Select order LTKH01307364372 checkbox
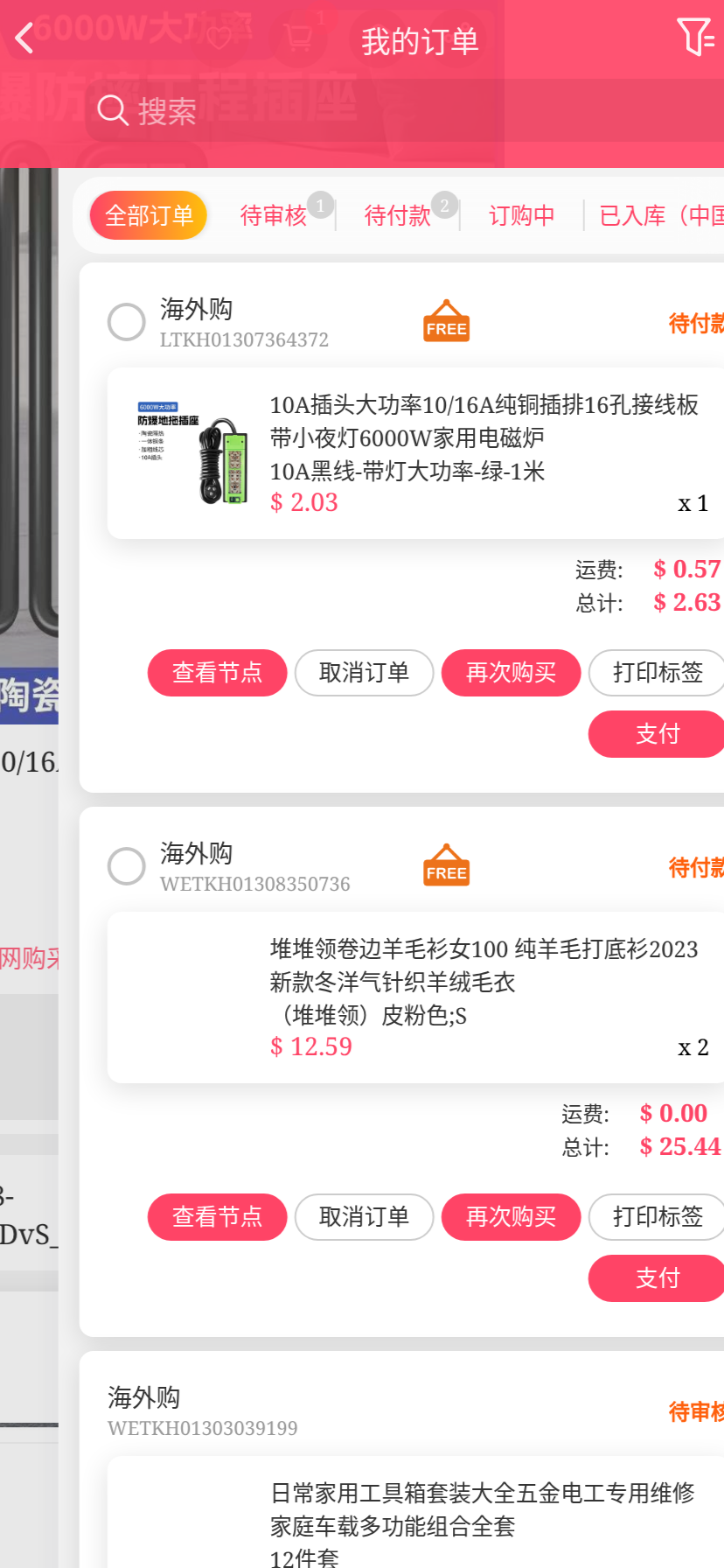 tap(127, 322)
